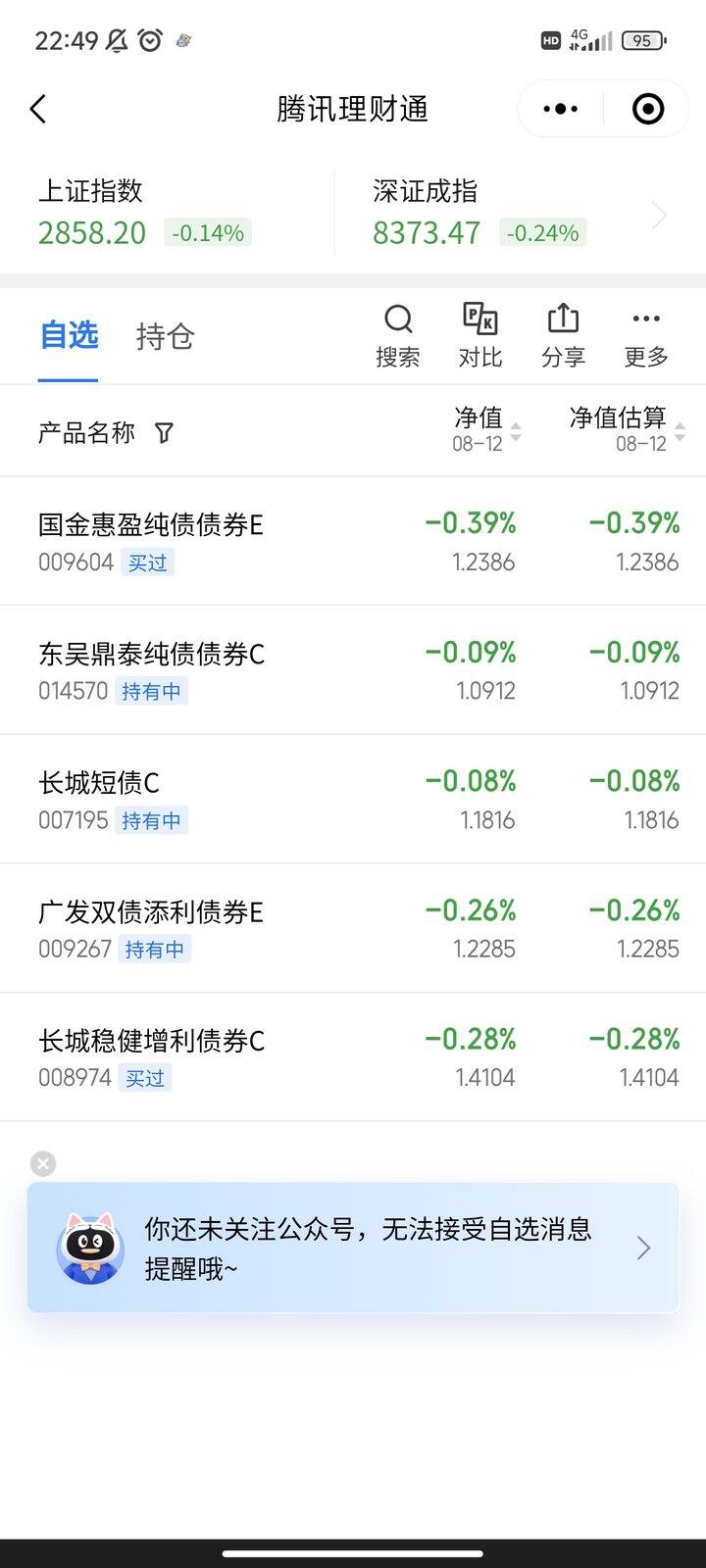Screen dimensions: 706x1568
Task: Select the 自选 tab
Action: click(69, 336)
